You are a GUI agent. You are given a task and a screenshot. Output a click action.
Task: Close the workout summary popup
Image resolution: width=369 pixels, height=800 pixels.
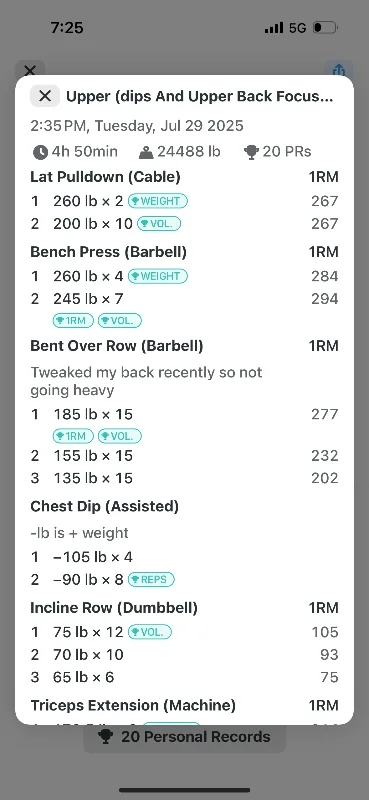click(x=45, y=96)
